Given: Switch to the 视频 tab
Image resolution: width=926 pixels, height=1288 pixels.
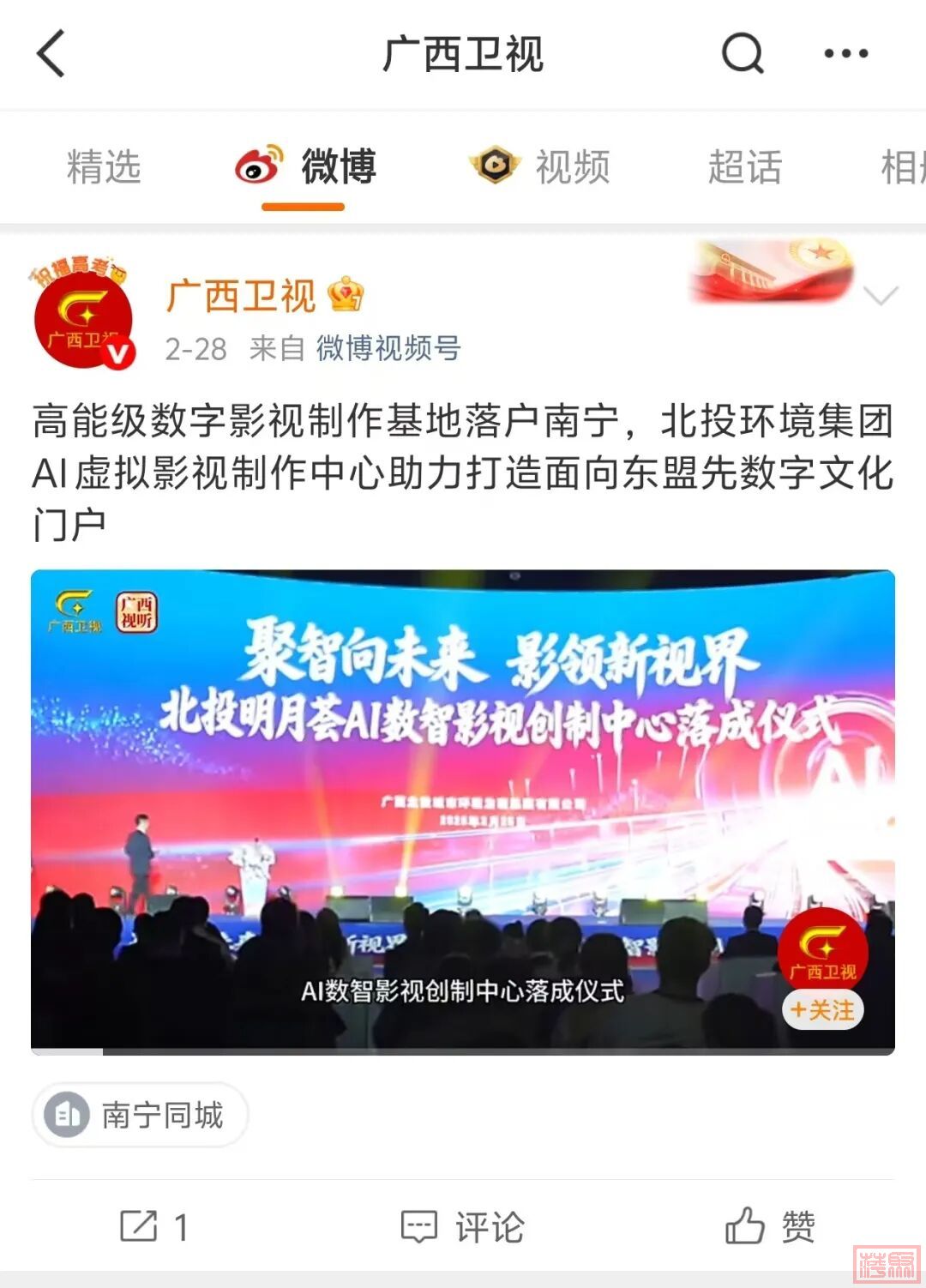Looking at the screenshot, I should coord(541,166).
